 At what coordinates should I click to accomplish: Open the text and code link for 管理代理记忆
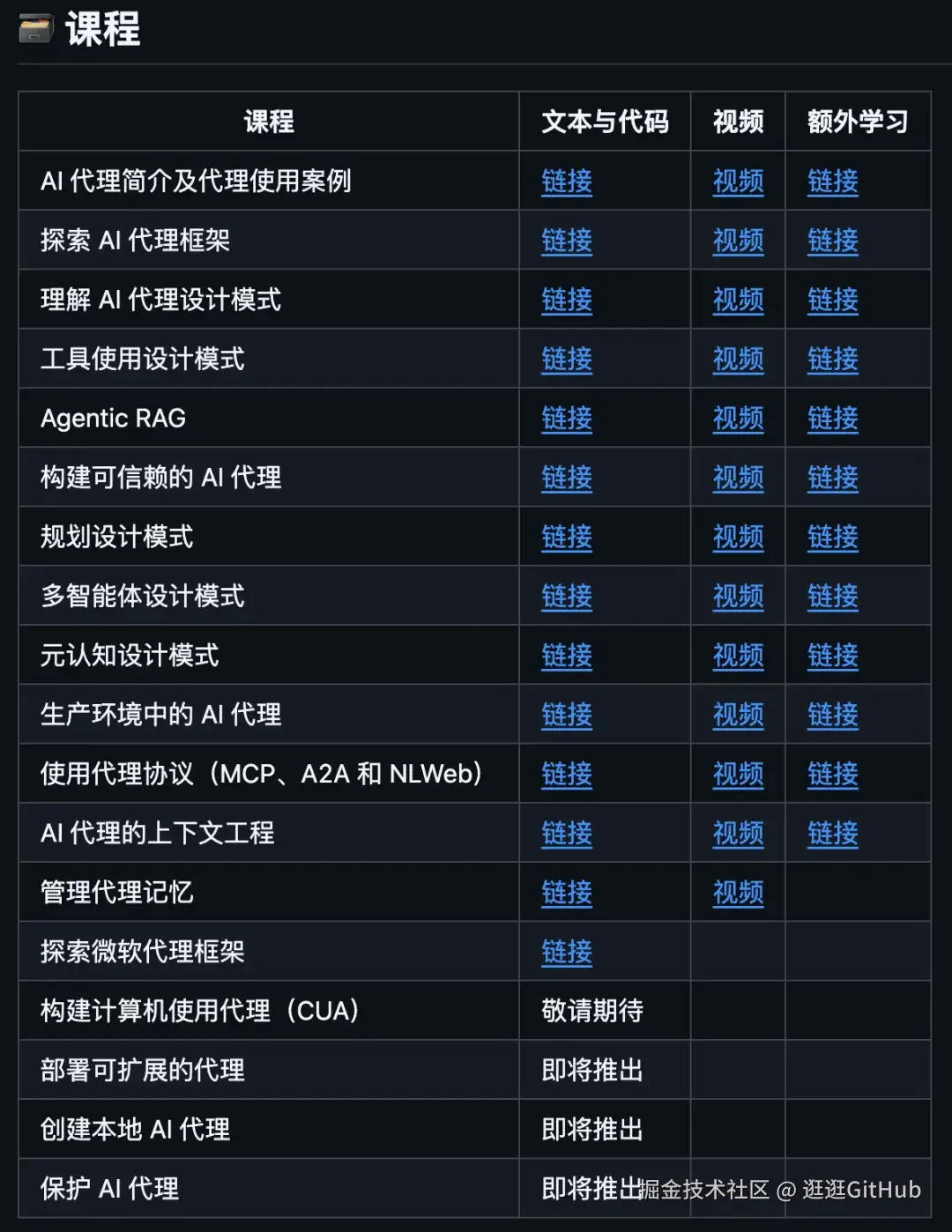tap(566, 893)
